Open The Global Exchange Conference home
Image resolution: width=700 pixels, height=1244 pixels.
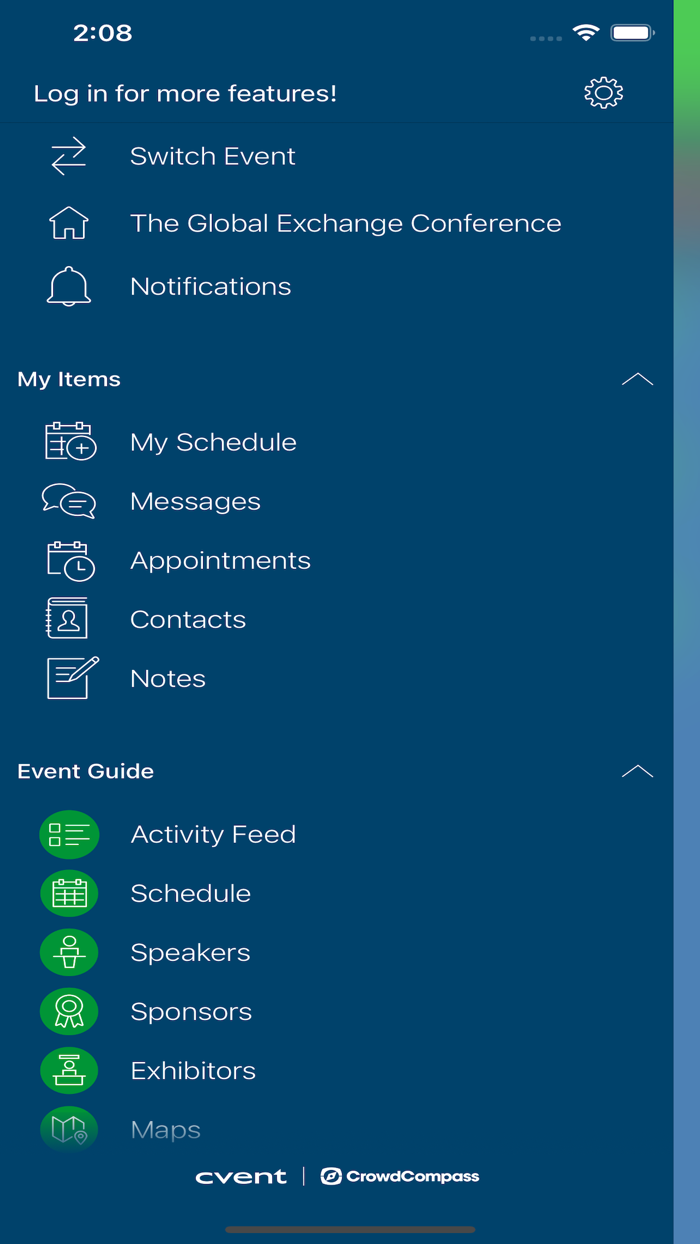coord(345,223)
